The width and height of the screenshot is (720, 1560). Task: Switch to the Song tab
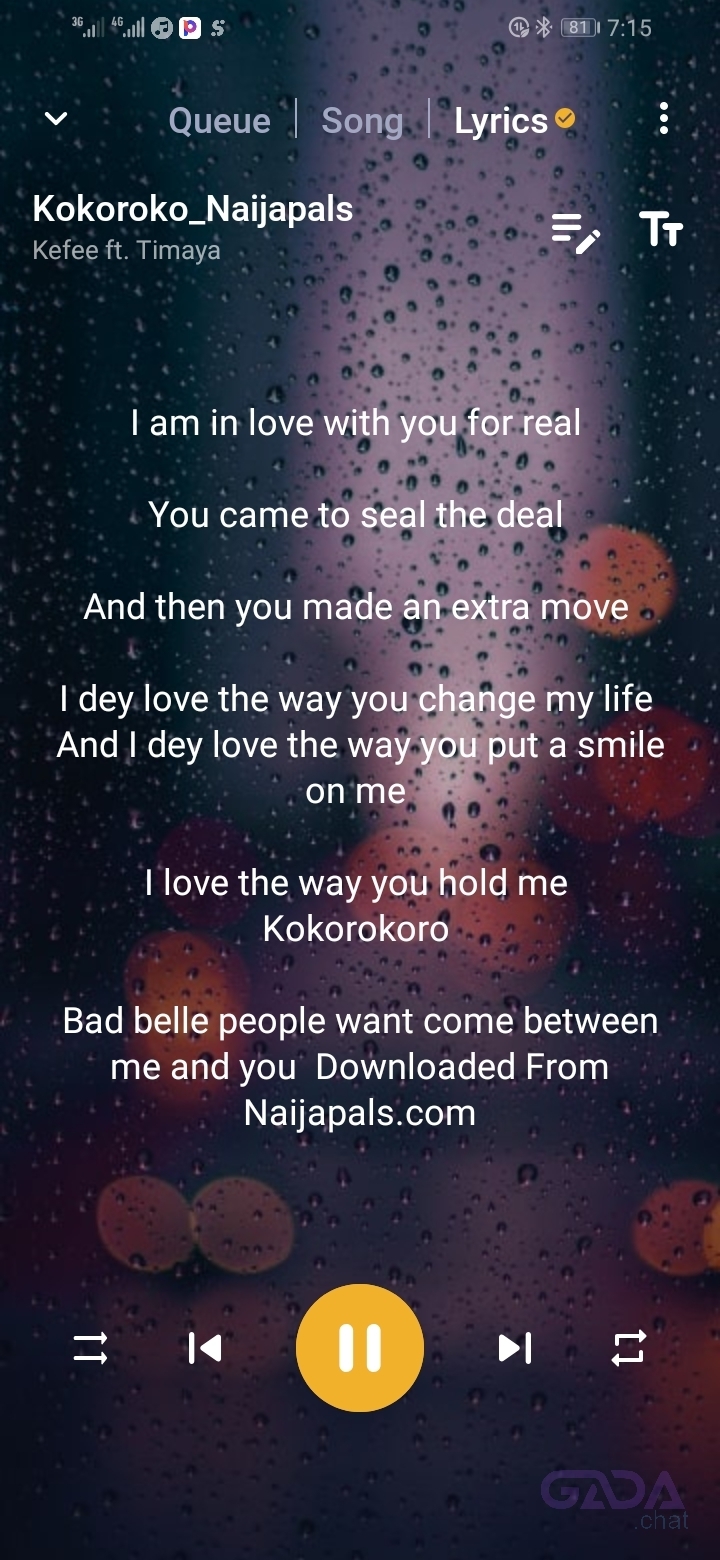pos(362,121)
